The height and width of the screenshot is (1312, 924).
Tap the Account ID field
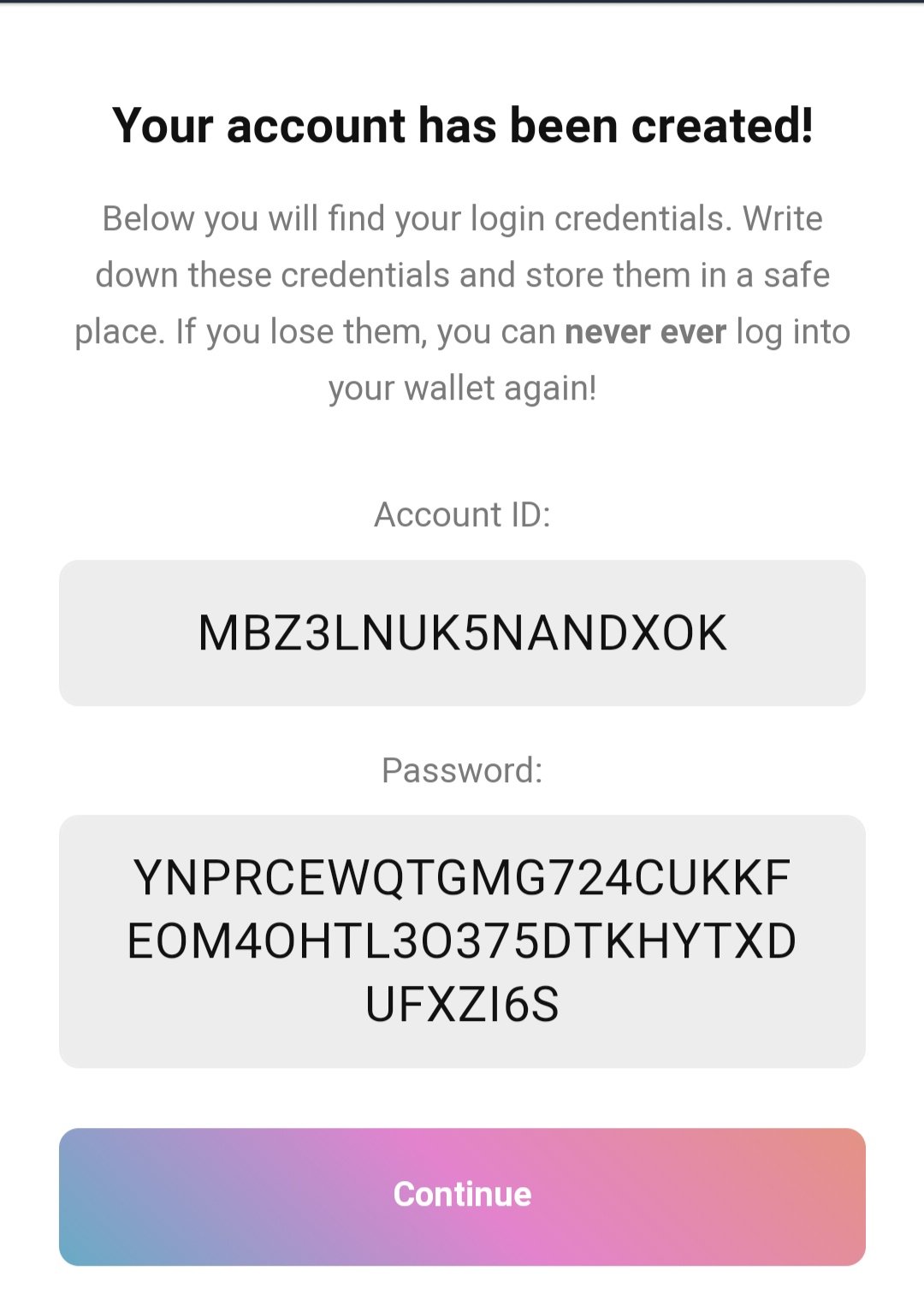coord(462,633)
